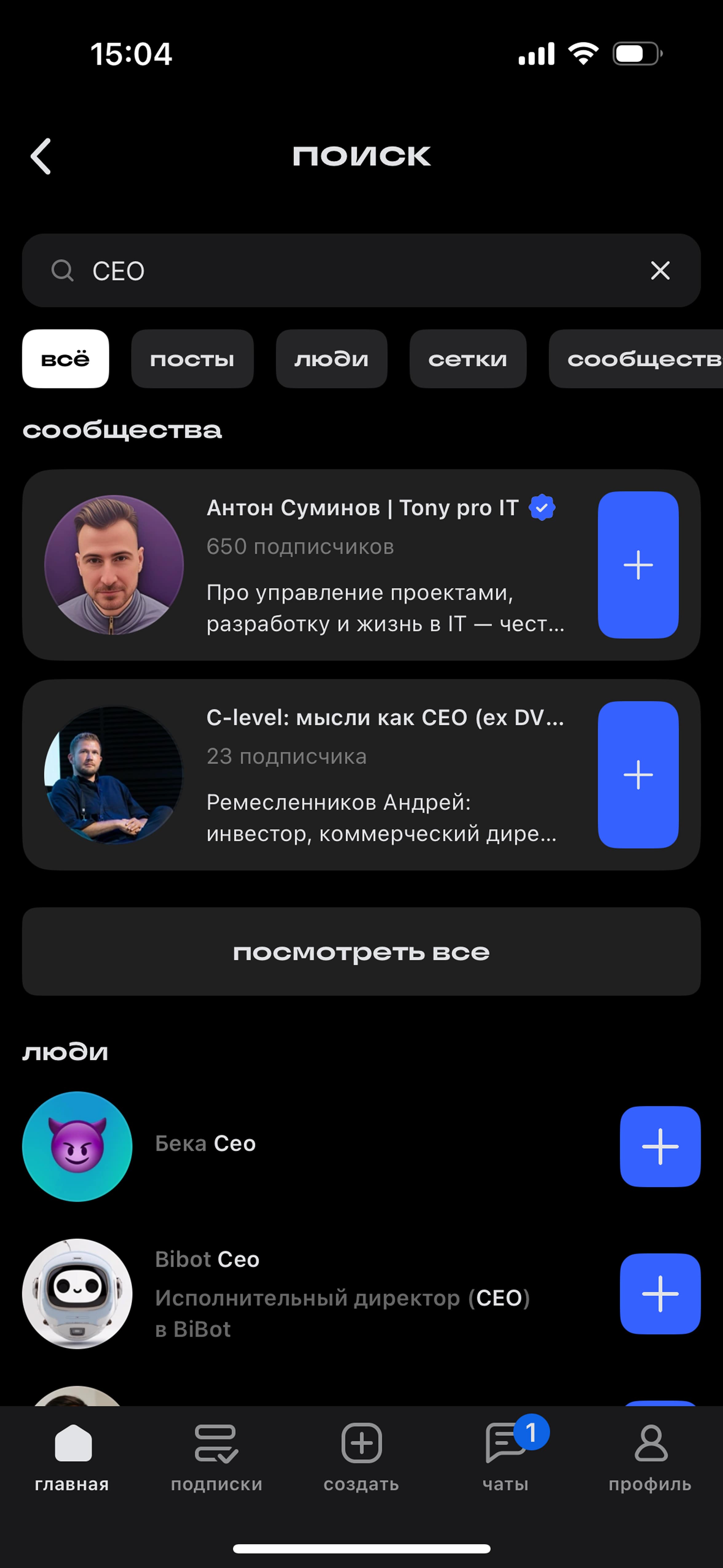The image size is (723, 1568).
Task: Switch to the сетки filter
Action: click(x=468, y=359)
